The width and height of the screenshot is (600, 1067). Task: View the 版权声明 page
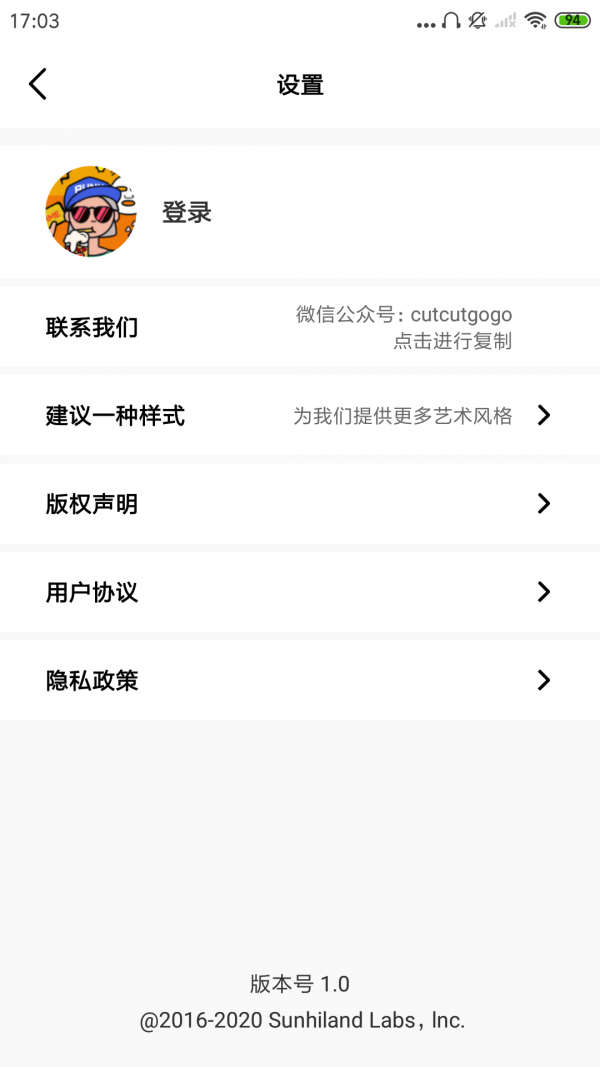click(x=300, y=503)
